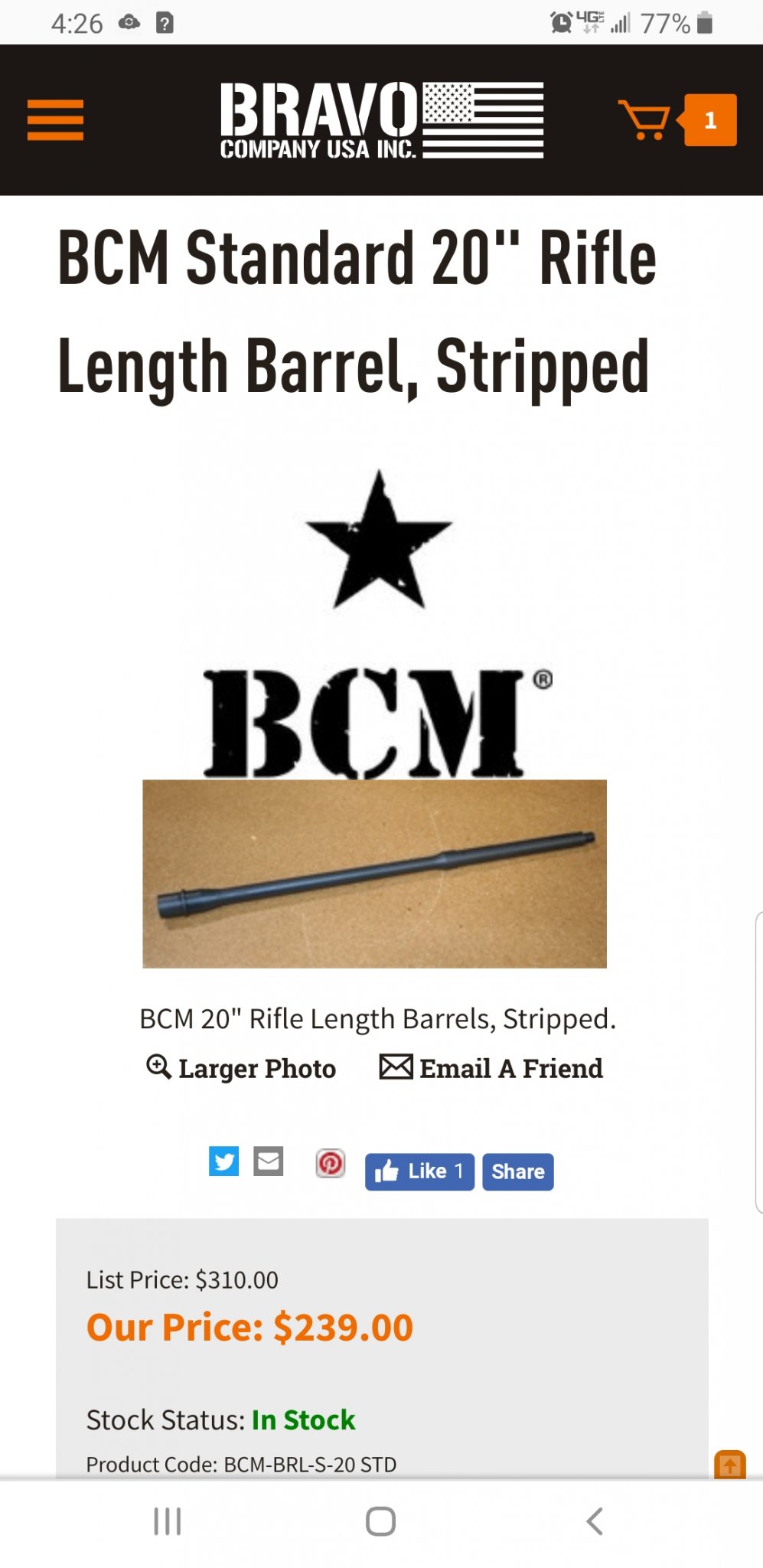The width and height of the screenshot is (763, 1568).
Task: Go to Bravo Company homepage via logo
Action: 381,120
